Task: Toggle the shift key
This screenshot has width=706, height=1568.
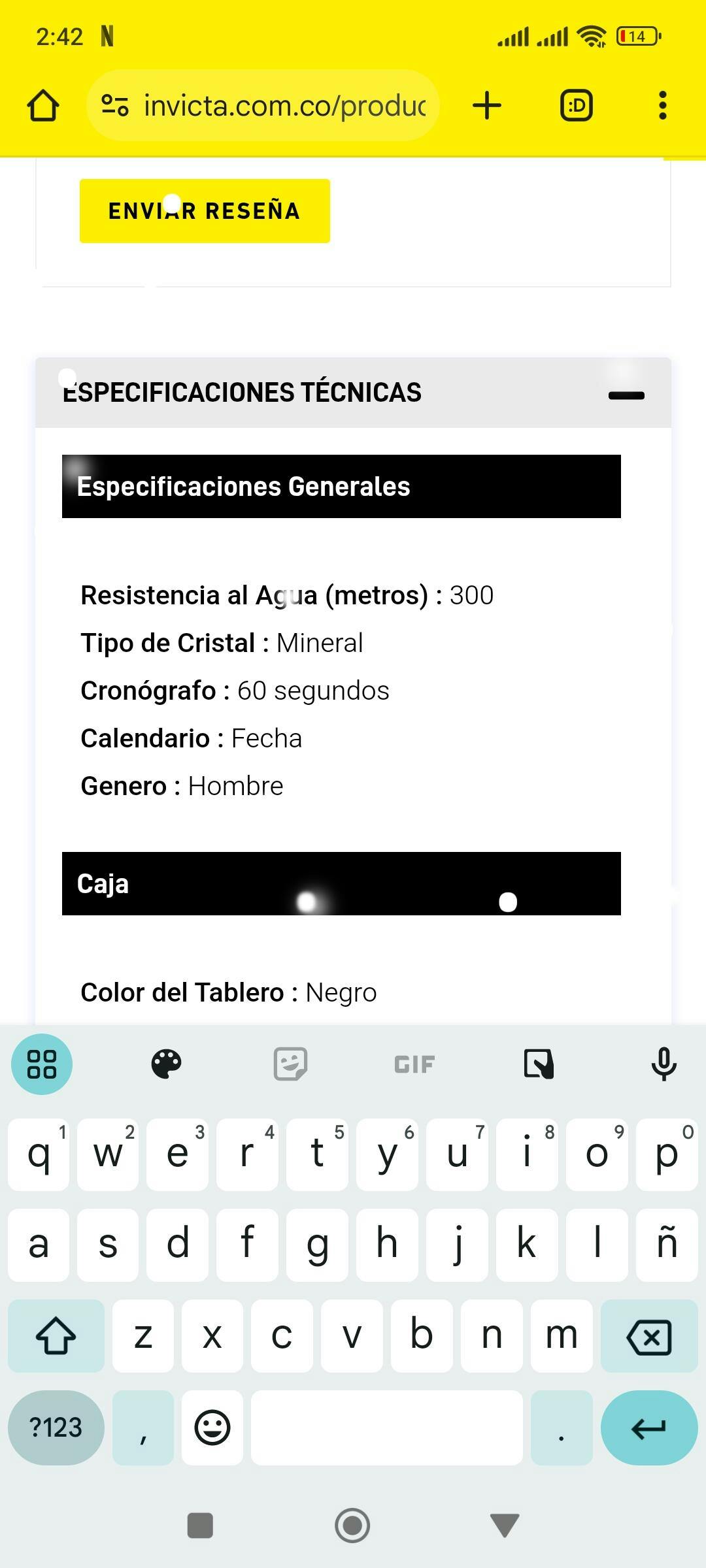Action: (x=56, y=1336)
